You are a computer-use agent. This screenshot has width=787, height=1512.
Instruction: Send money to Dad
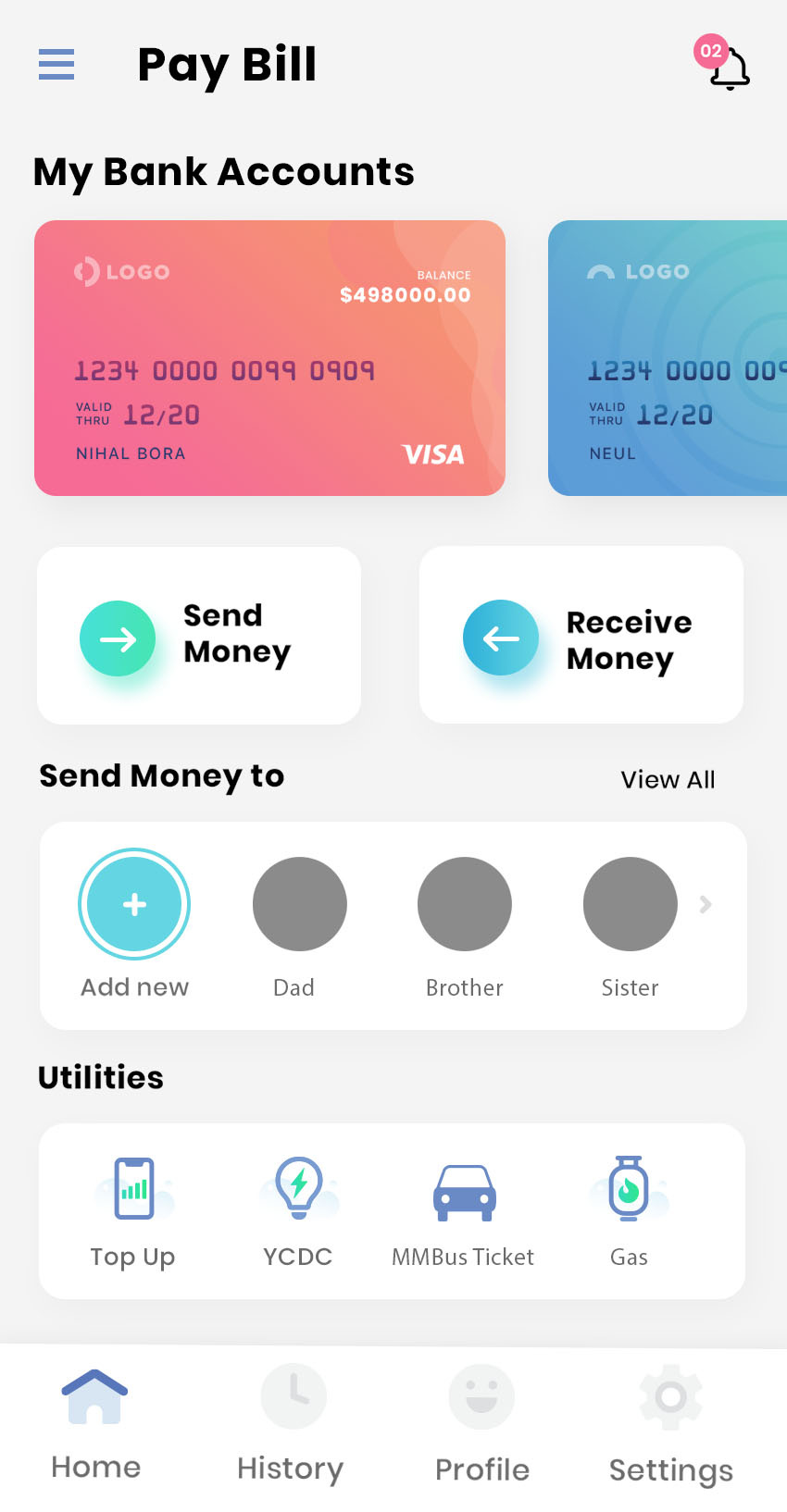click(x=299, y=904)
